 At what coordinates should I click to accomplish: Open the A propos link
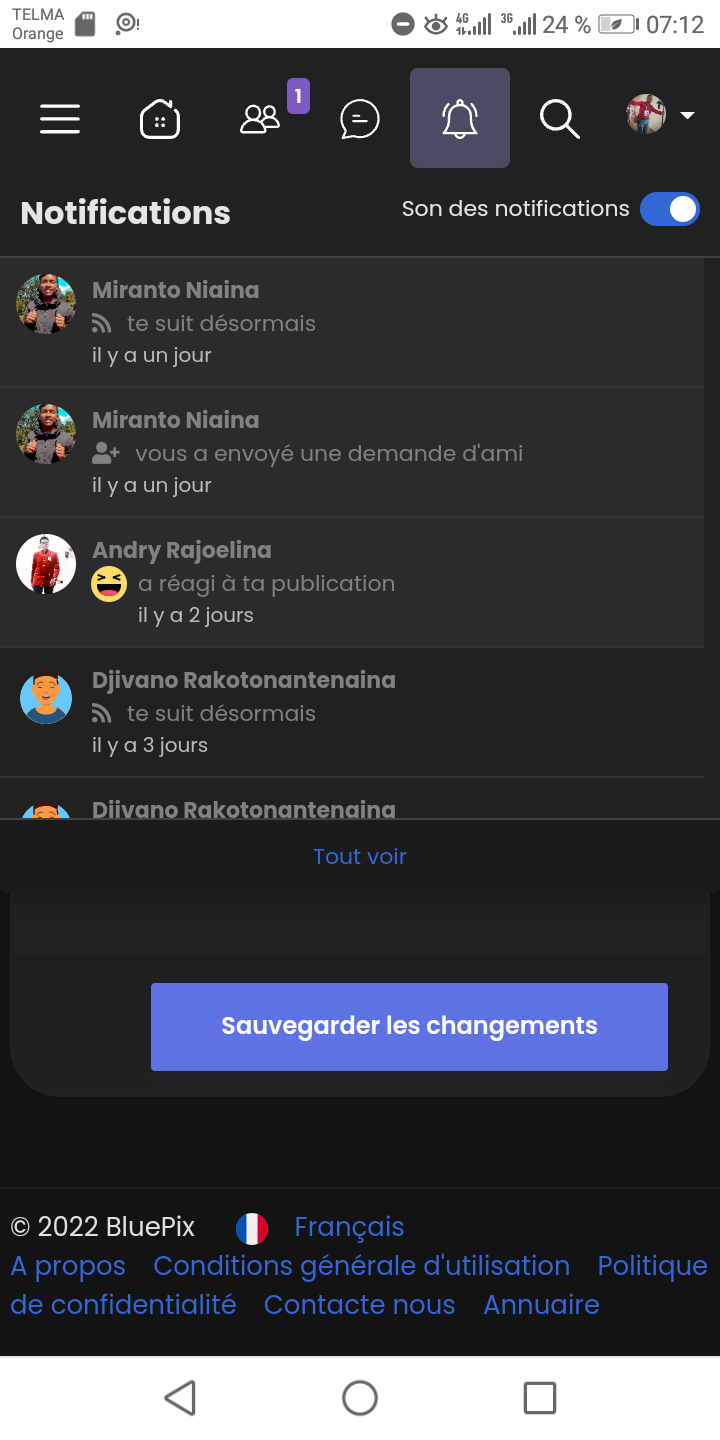[68, 1266]
